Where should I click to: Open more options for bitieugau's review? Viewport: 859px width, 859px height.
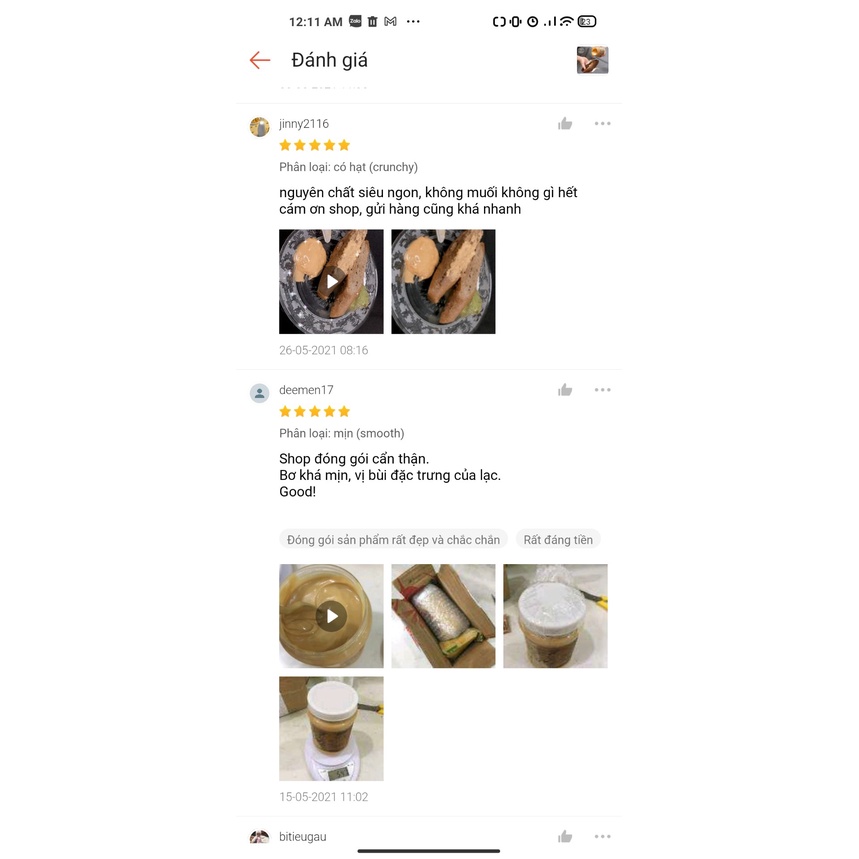pos(602,837)
